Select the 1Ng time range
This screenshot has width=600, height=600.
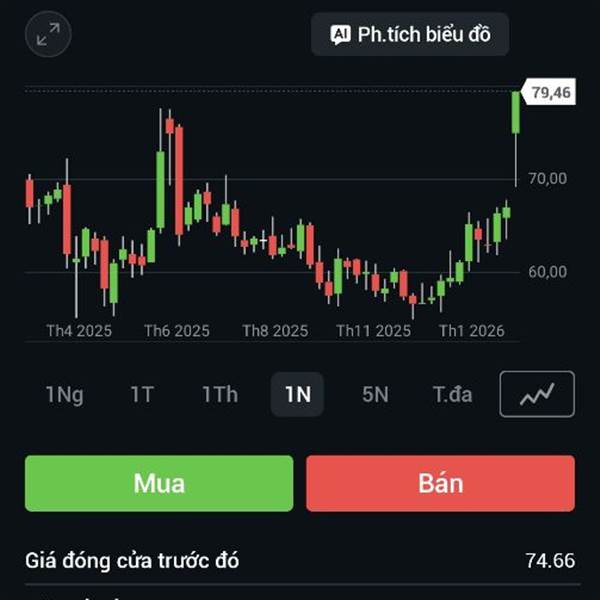click(64, 394)
